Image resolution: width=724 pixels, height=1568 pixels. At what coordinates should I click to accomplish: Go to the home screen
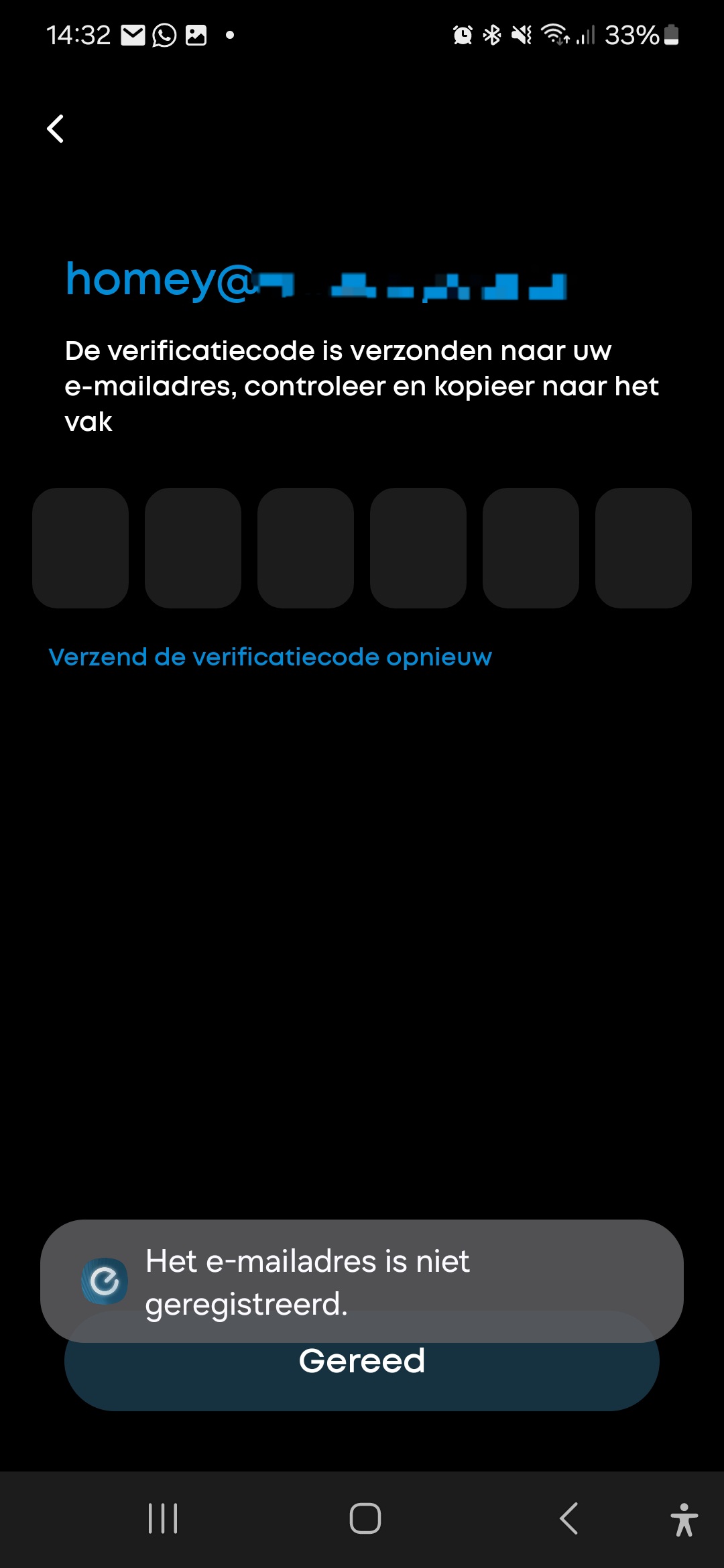pyautogui.click(x=365, y=1518)
